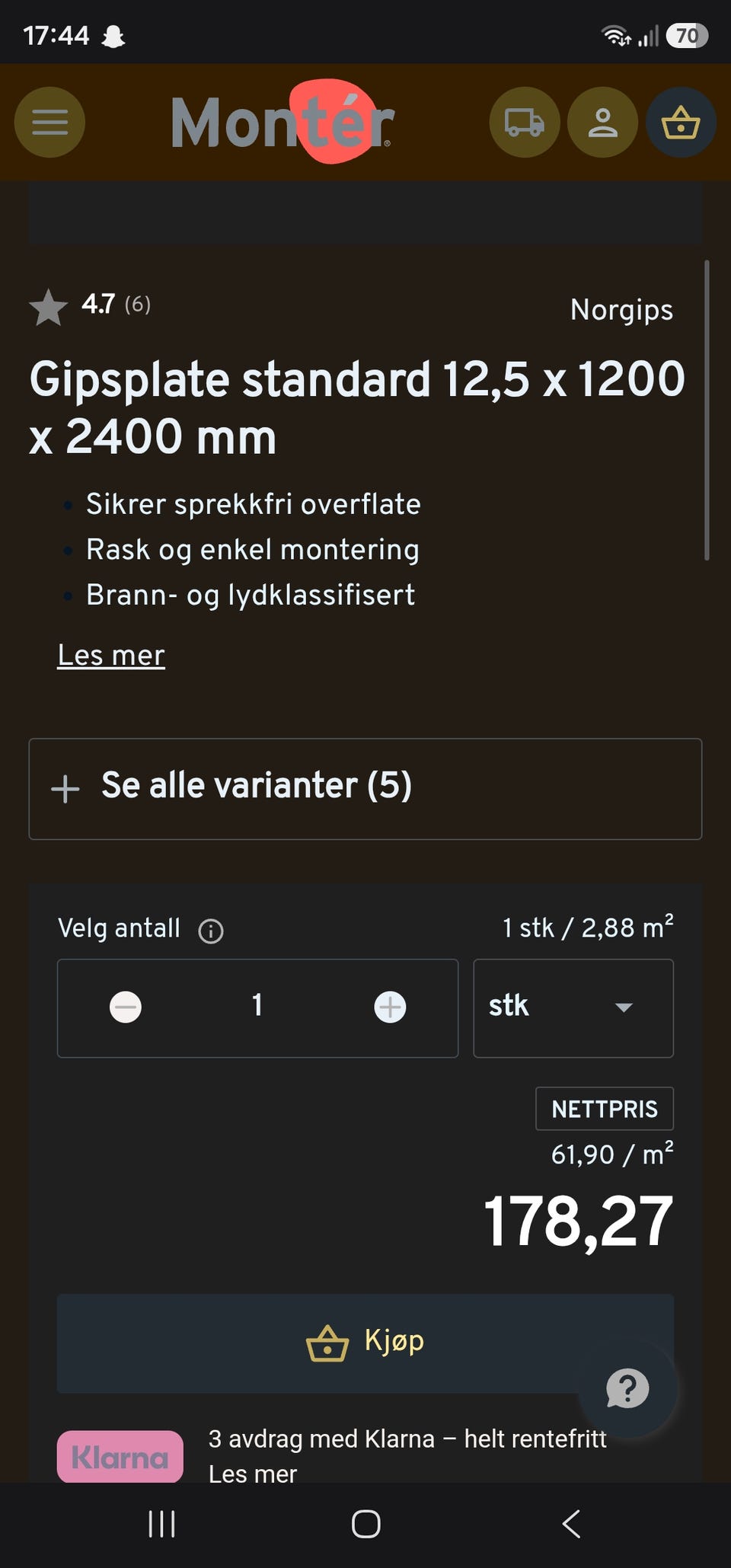
Task: Tap the quantity field showing 1
Action: (x=257, y=1005)
